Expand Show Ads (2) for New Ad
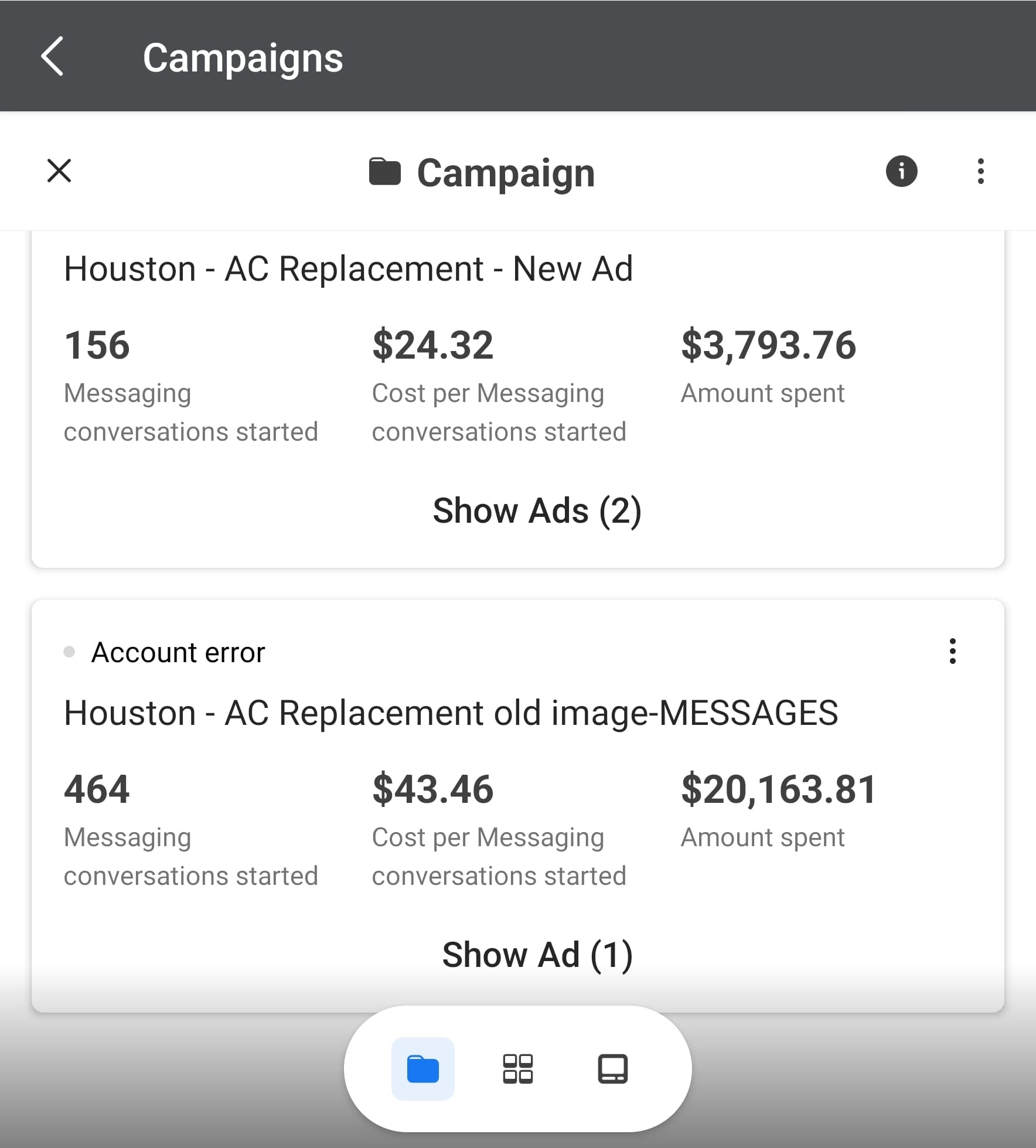The width and height of the screenshot is (1036, 1148). click(x=536, y=510)
